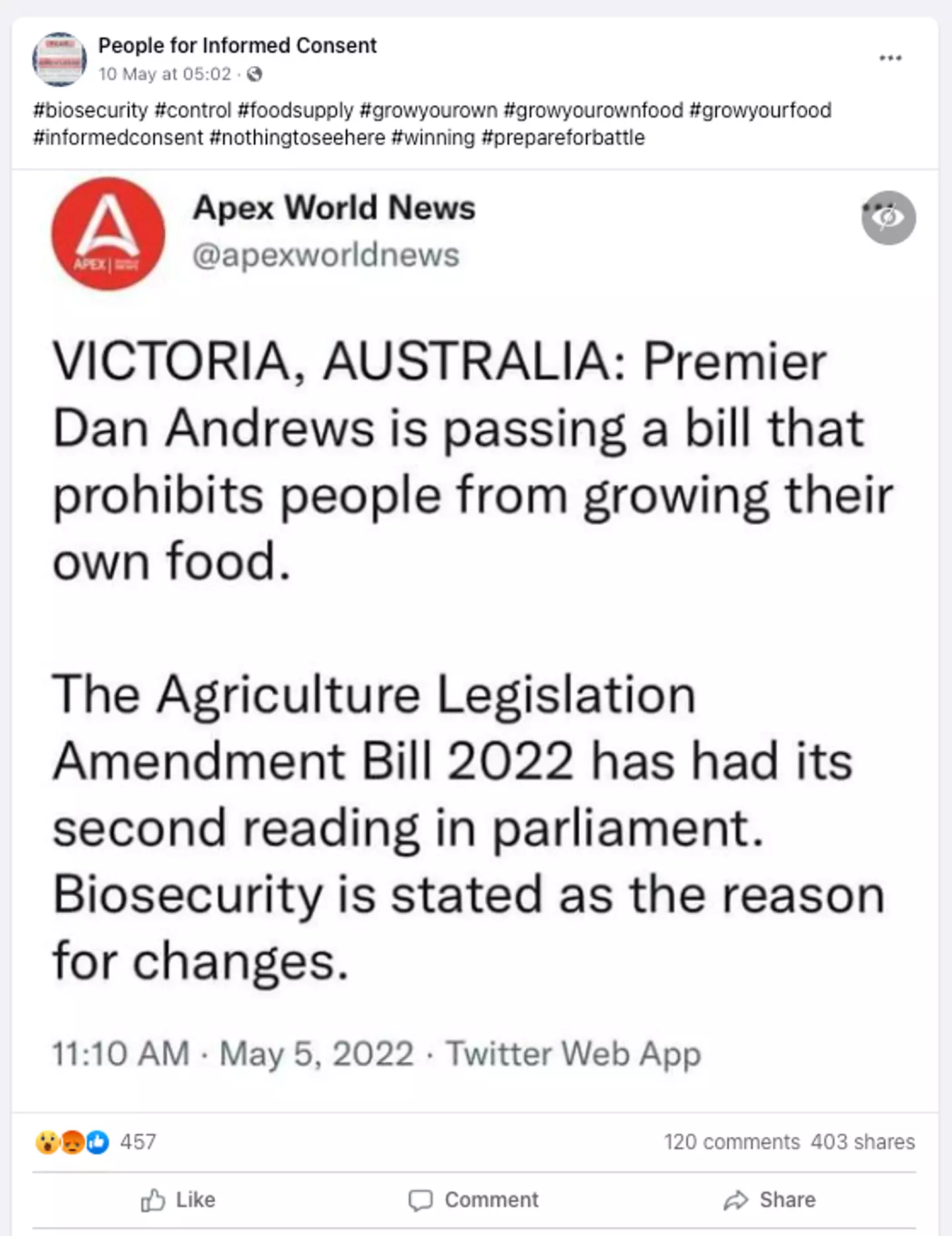This screenshot has width=952, height=1236.
Task: Open the #informedconsent hashtag
Action: (118, 137)
